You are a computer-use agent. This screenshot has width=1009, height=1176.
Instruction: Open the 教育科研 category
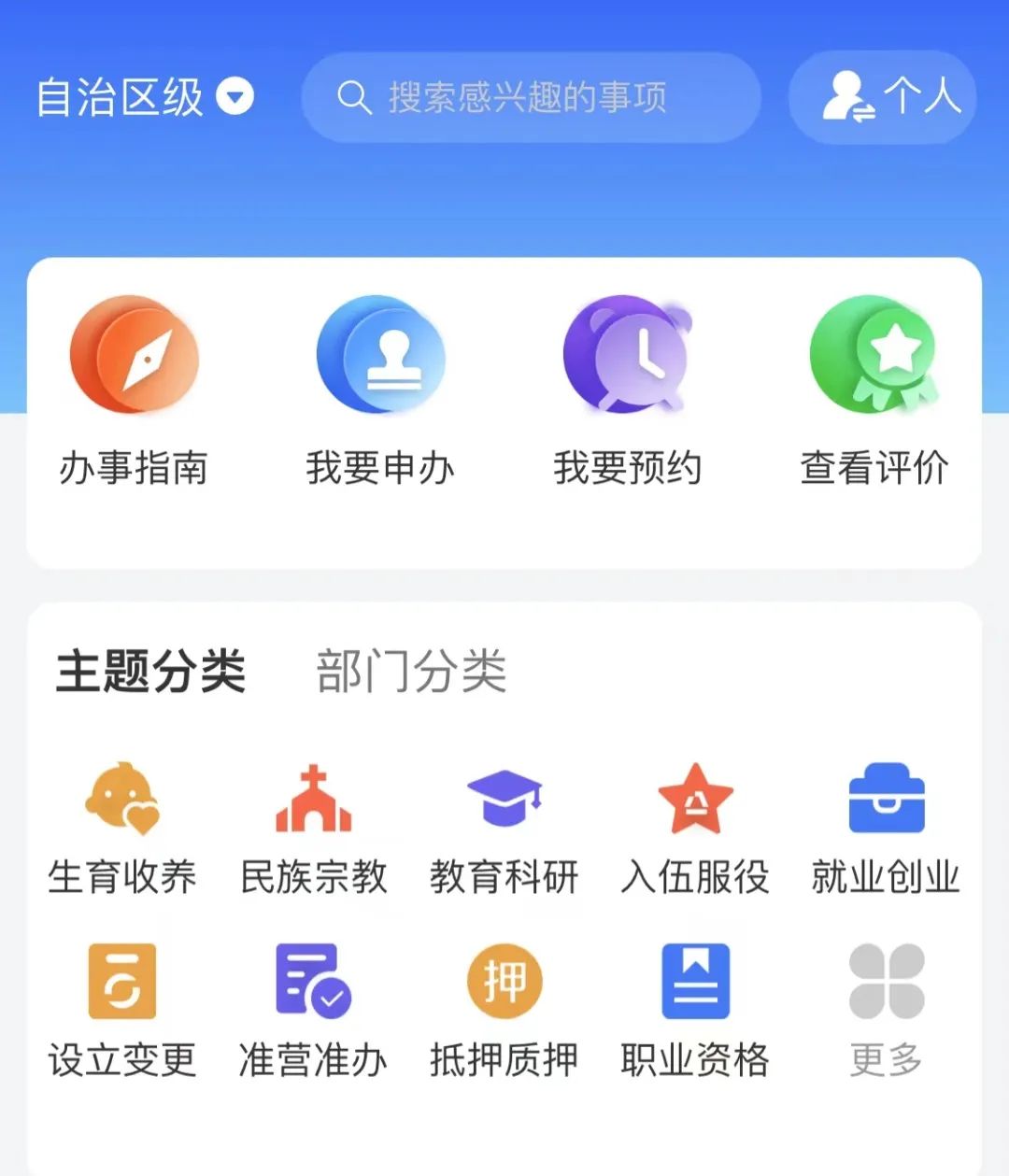[504, 829]
